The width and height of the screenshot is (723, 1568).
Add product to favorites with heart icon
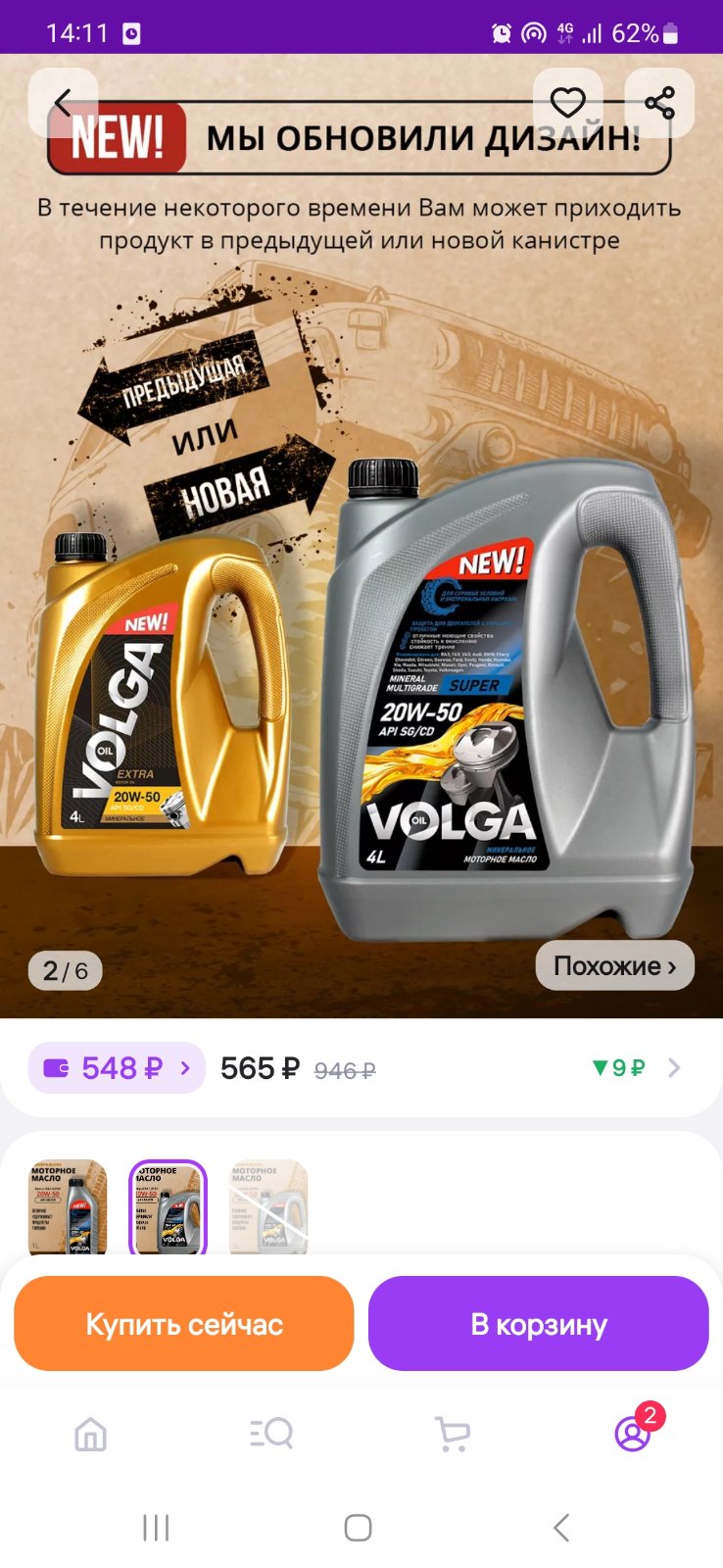(x=568, y=102)
